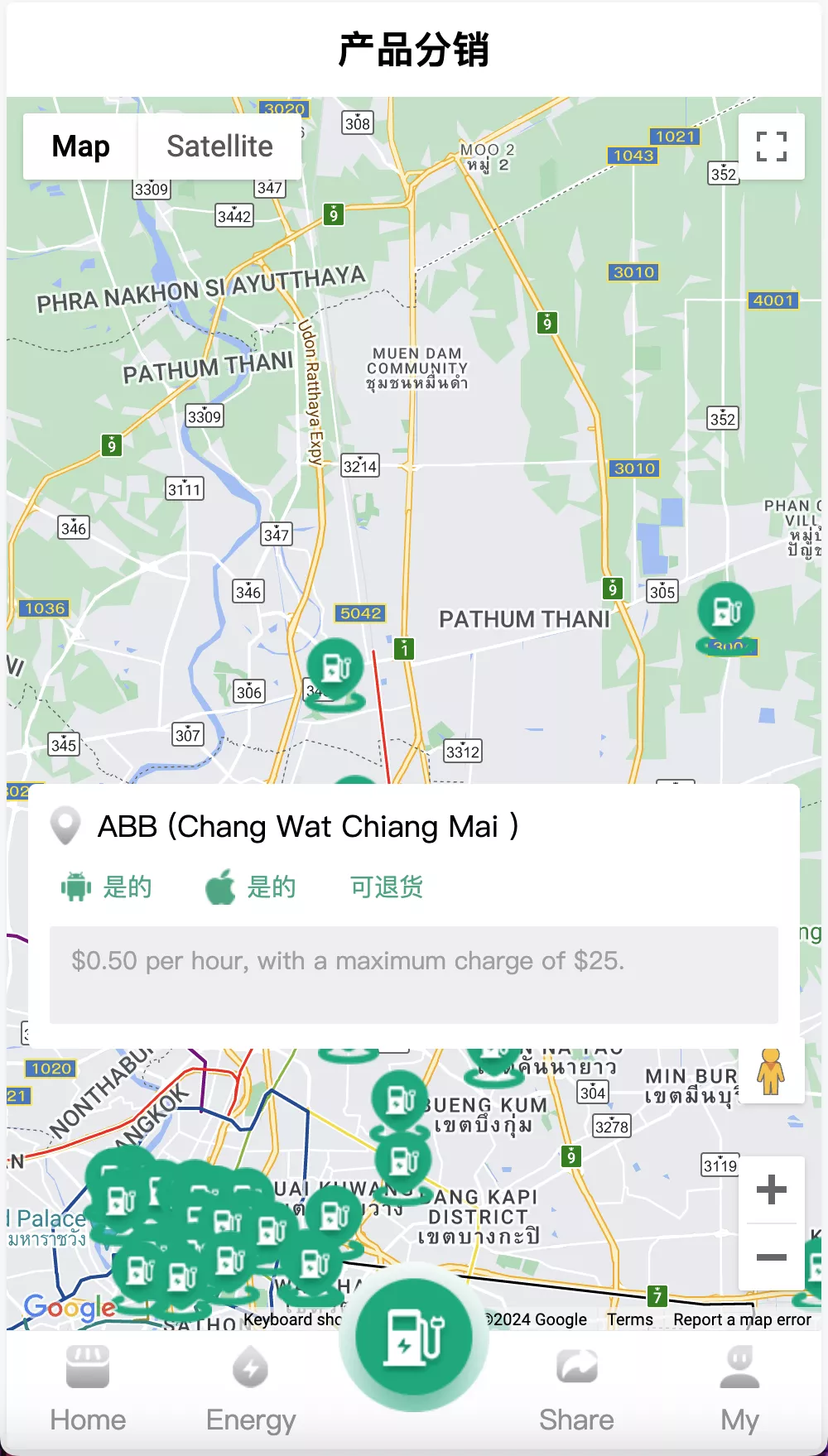Report a map error

(742, 1319)
